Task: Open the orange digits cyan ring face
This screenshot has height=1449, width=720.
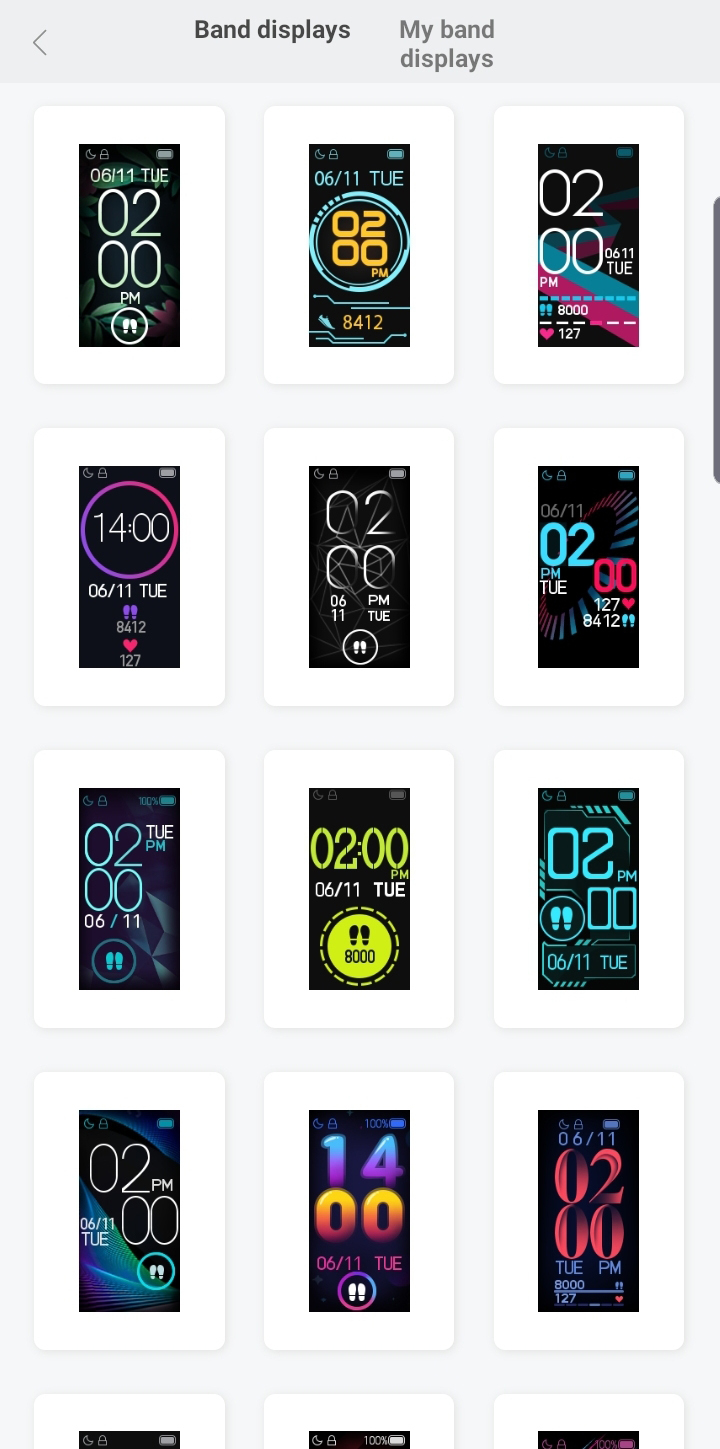Action: (359, 245)
